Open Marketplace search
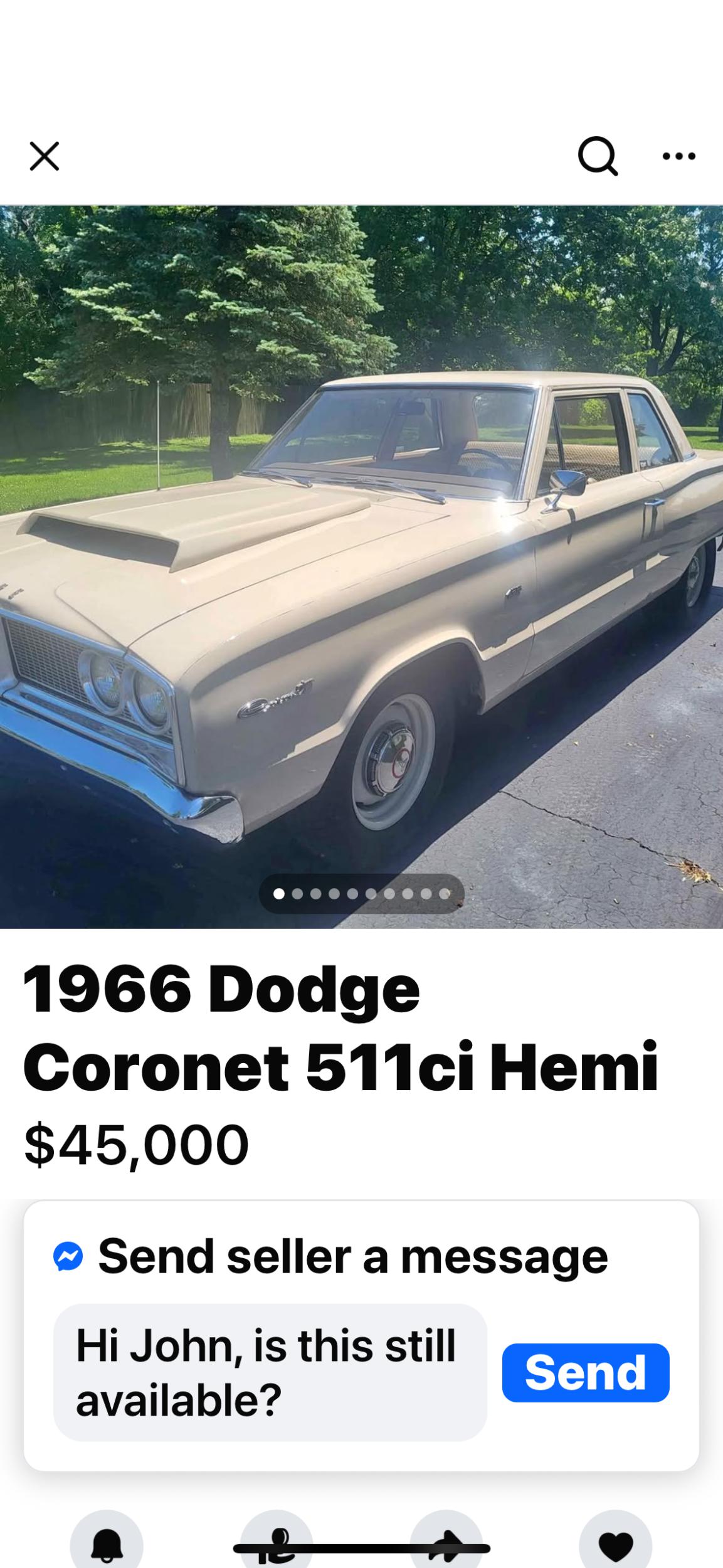Screen dimensions: 723x1568 coord(598,156)
